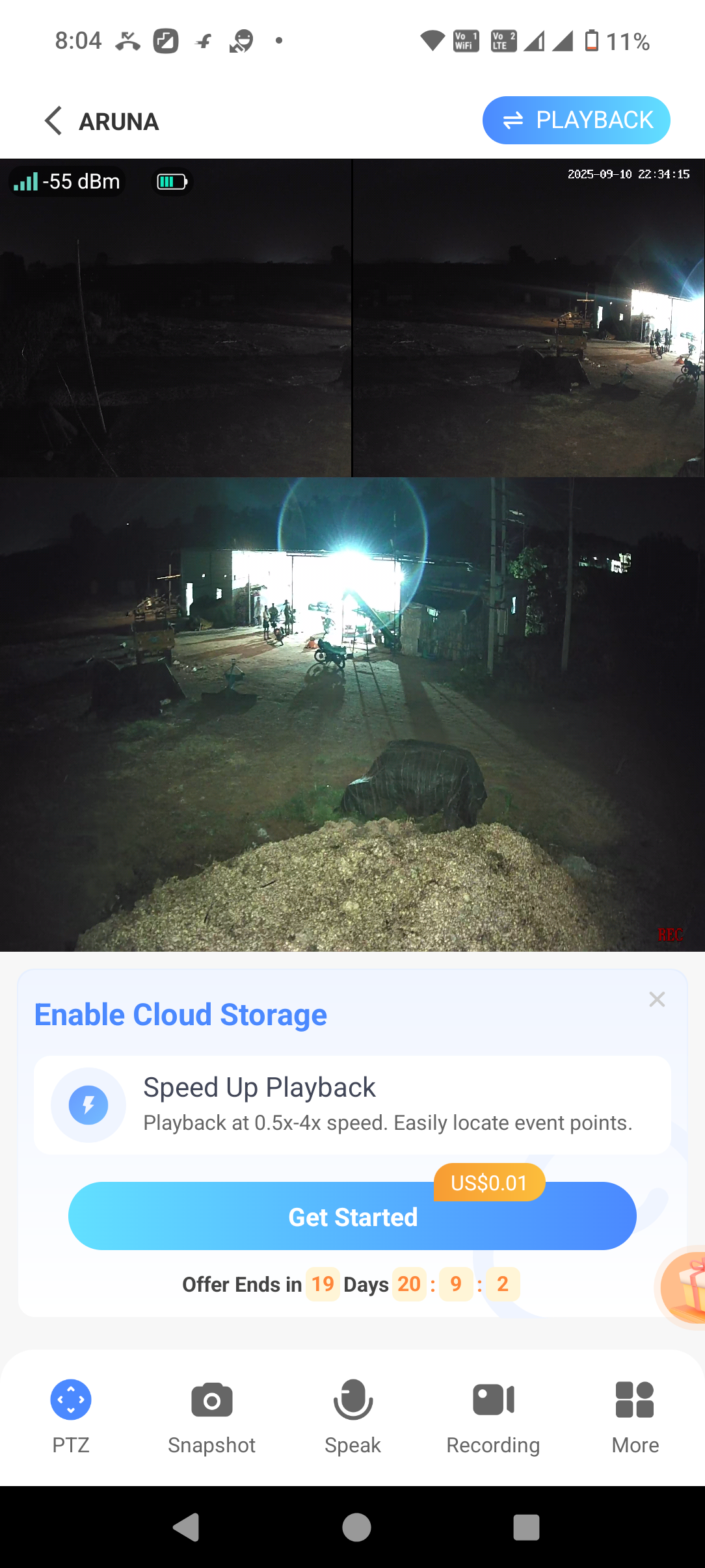Image resolution: width=705 pixels, height=1568 pixels.
Task: Dismiss the Enable Cloud Storage banner
Action: pyautogui.click(x=657, y=999)
